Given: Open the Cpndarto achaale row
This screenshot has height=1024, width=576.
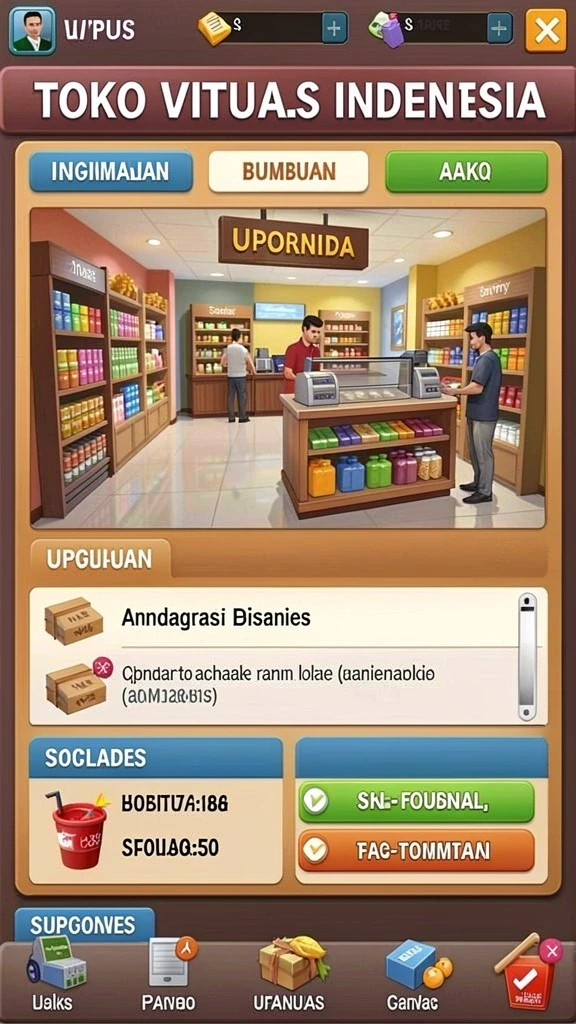Looking at the screenshot, I should (x=274, y=685).
